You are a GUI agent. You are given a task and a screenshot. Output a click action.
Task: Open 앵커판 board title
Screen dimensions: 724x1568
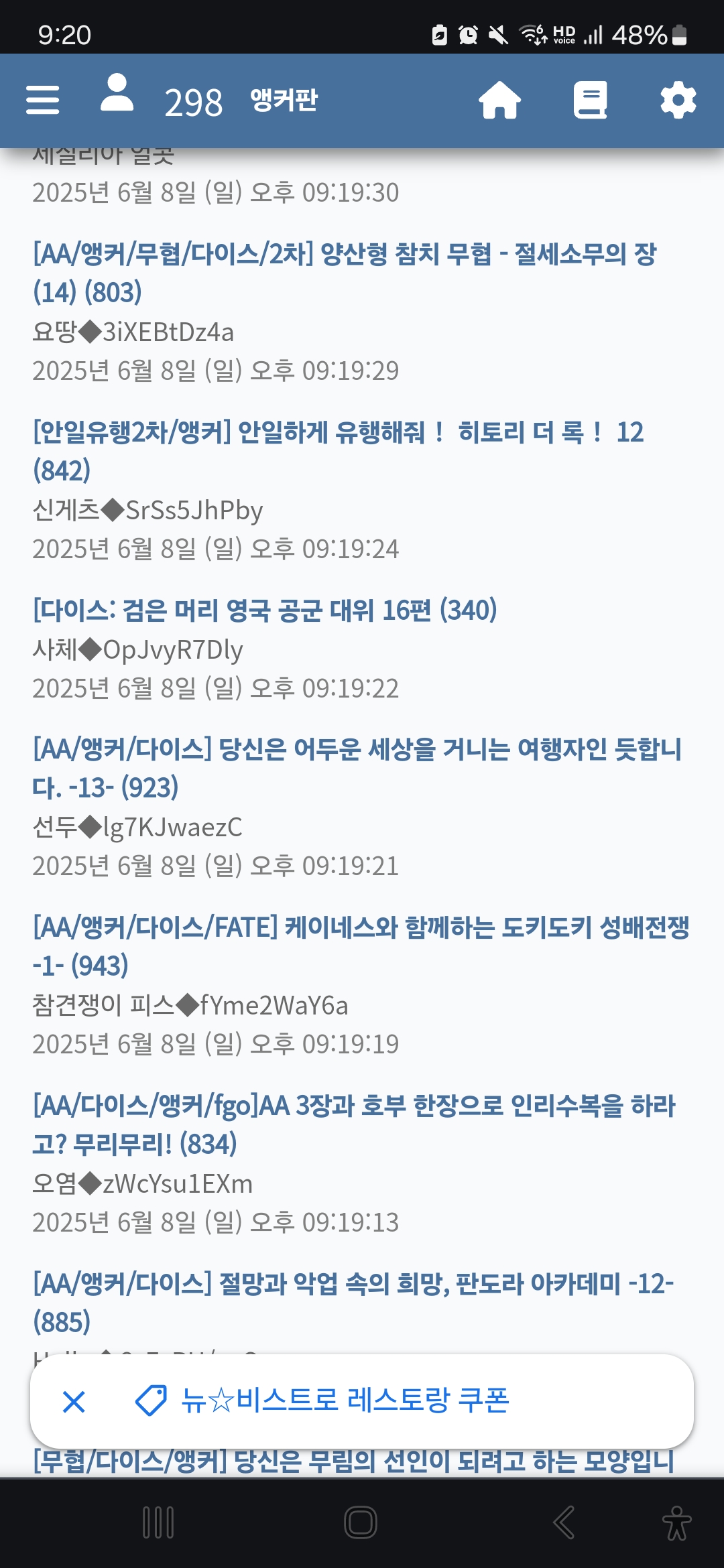[284, 101]
